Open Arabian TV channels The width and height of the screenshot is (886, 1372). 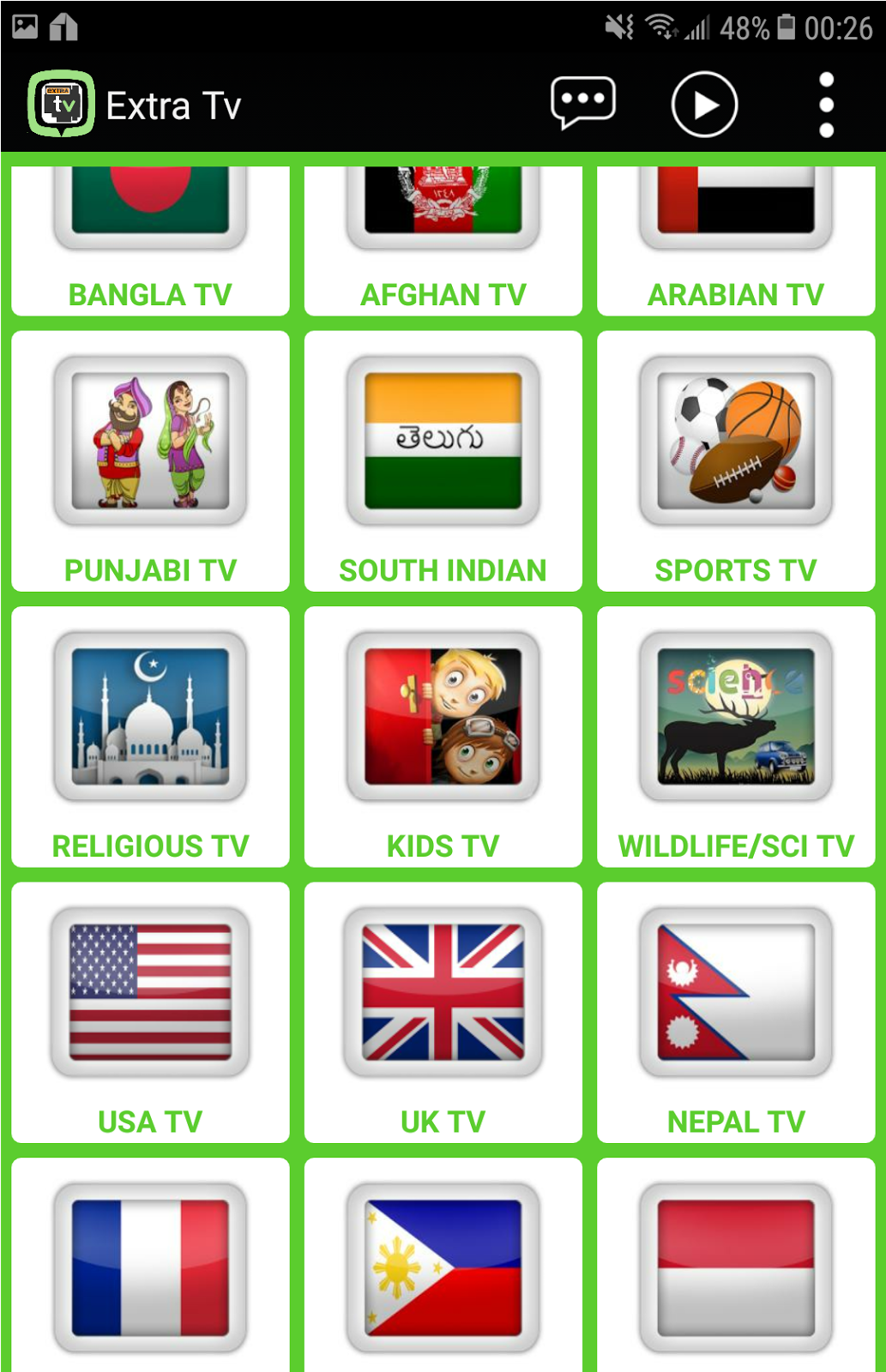pyautogui.click(x=736, y=240)
